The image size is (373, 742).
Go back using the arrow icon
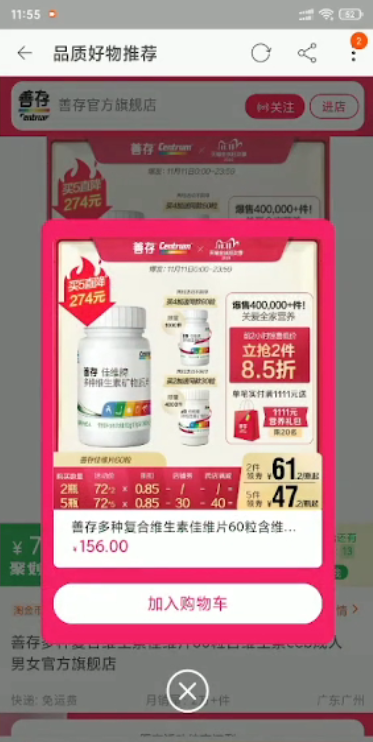[25, 53]
